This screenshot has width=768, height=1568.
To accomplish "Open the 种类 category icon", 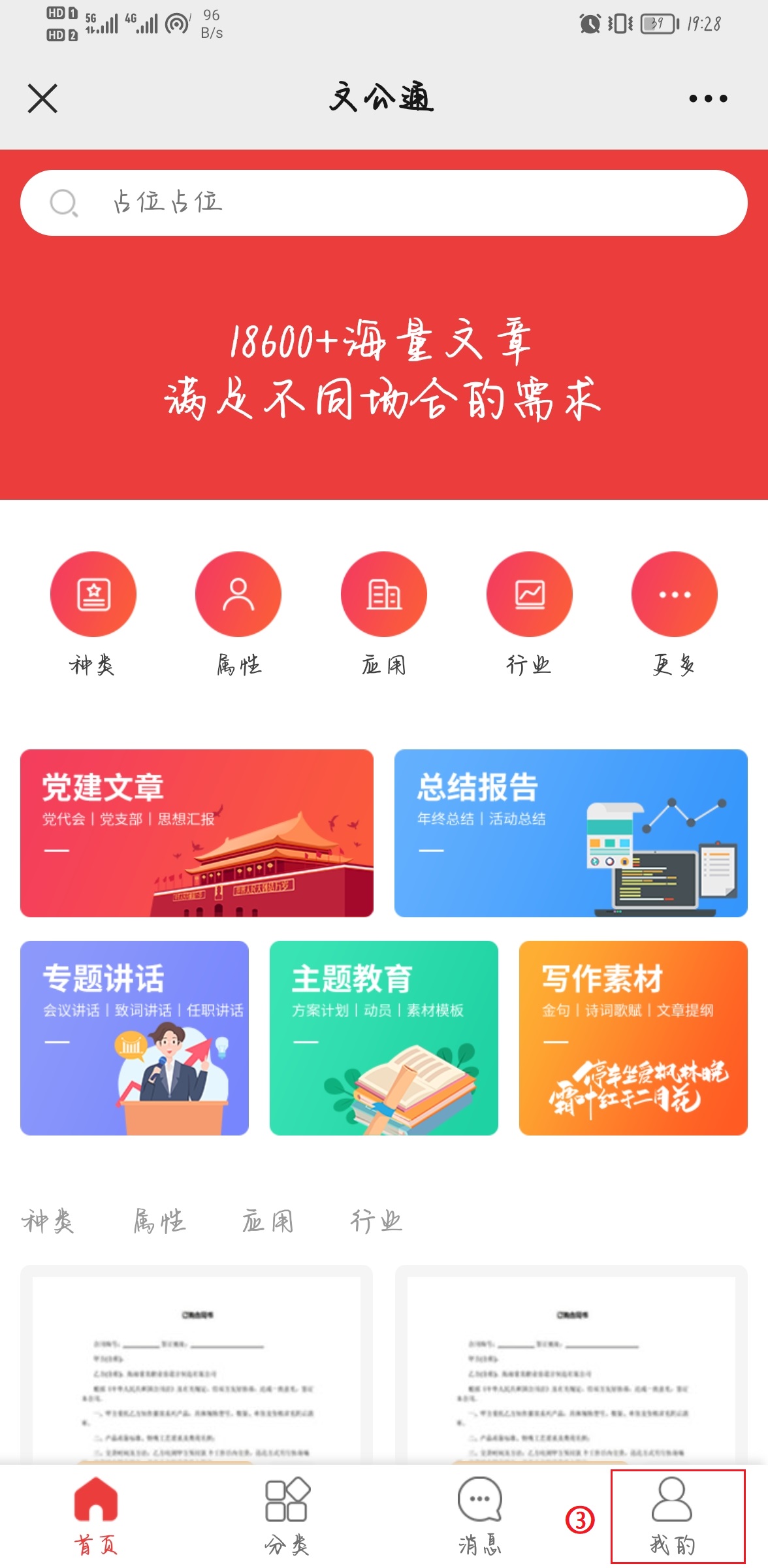I will tap(93, 594).
